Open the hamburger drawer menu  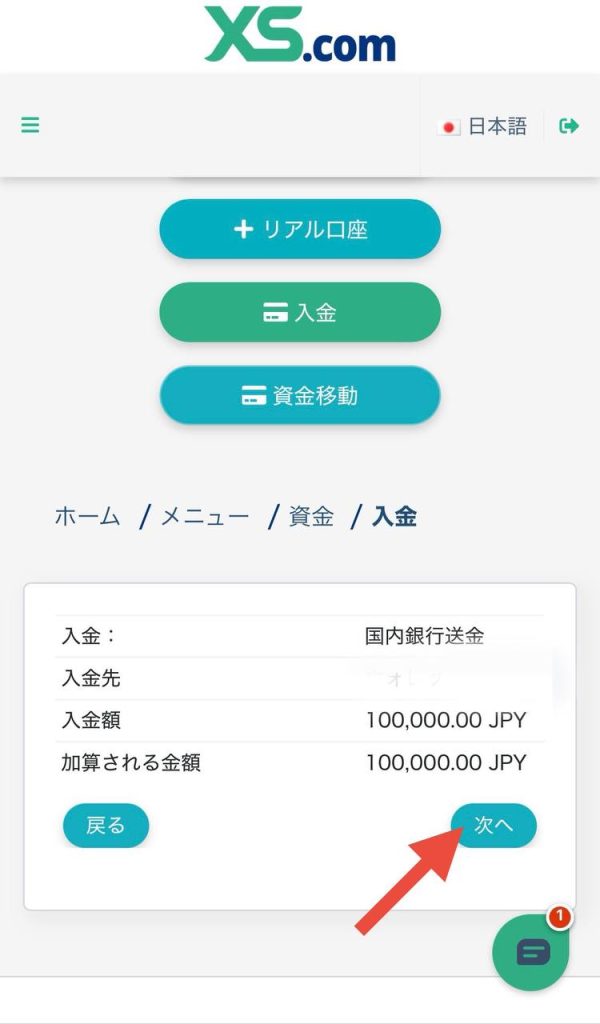click(30, 126)
